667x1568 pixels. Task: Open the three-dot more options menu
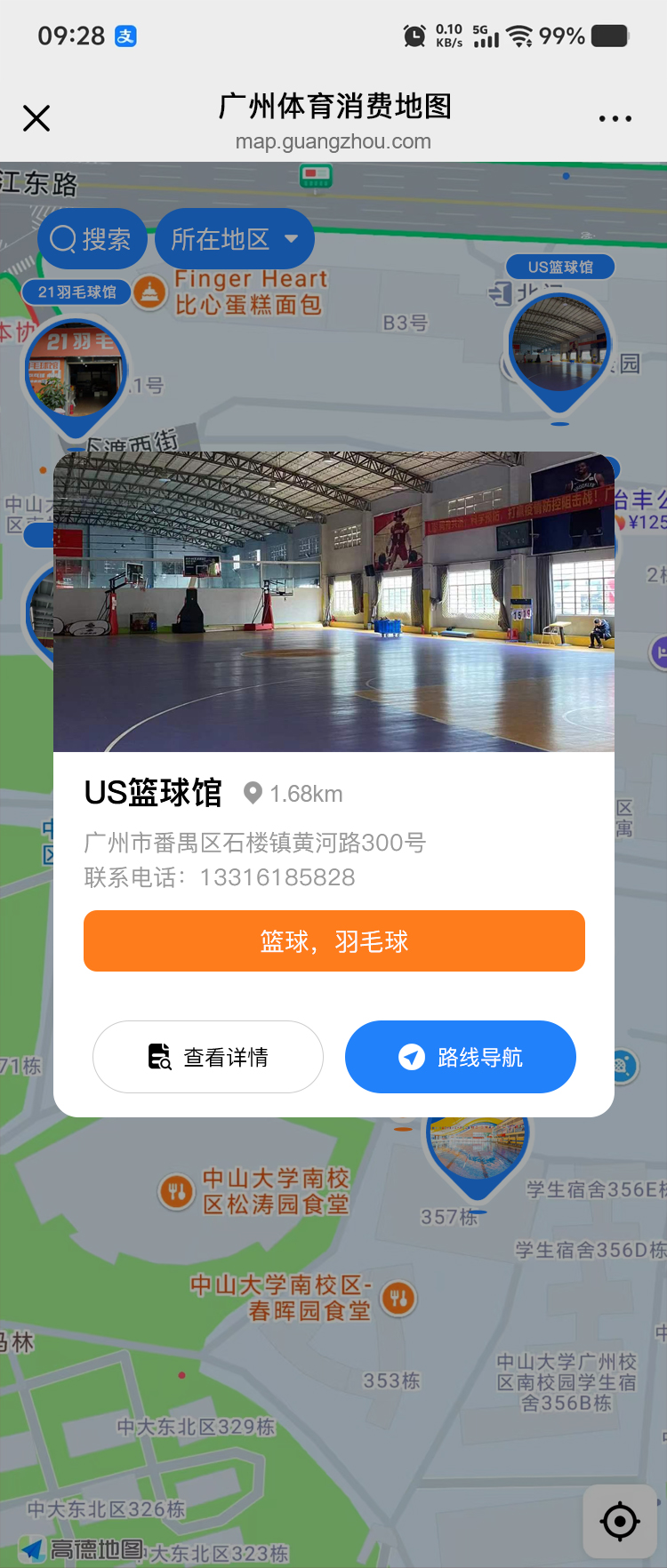(615, 118)
